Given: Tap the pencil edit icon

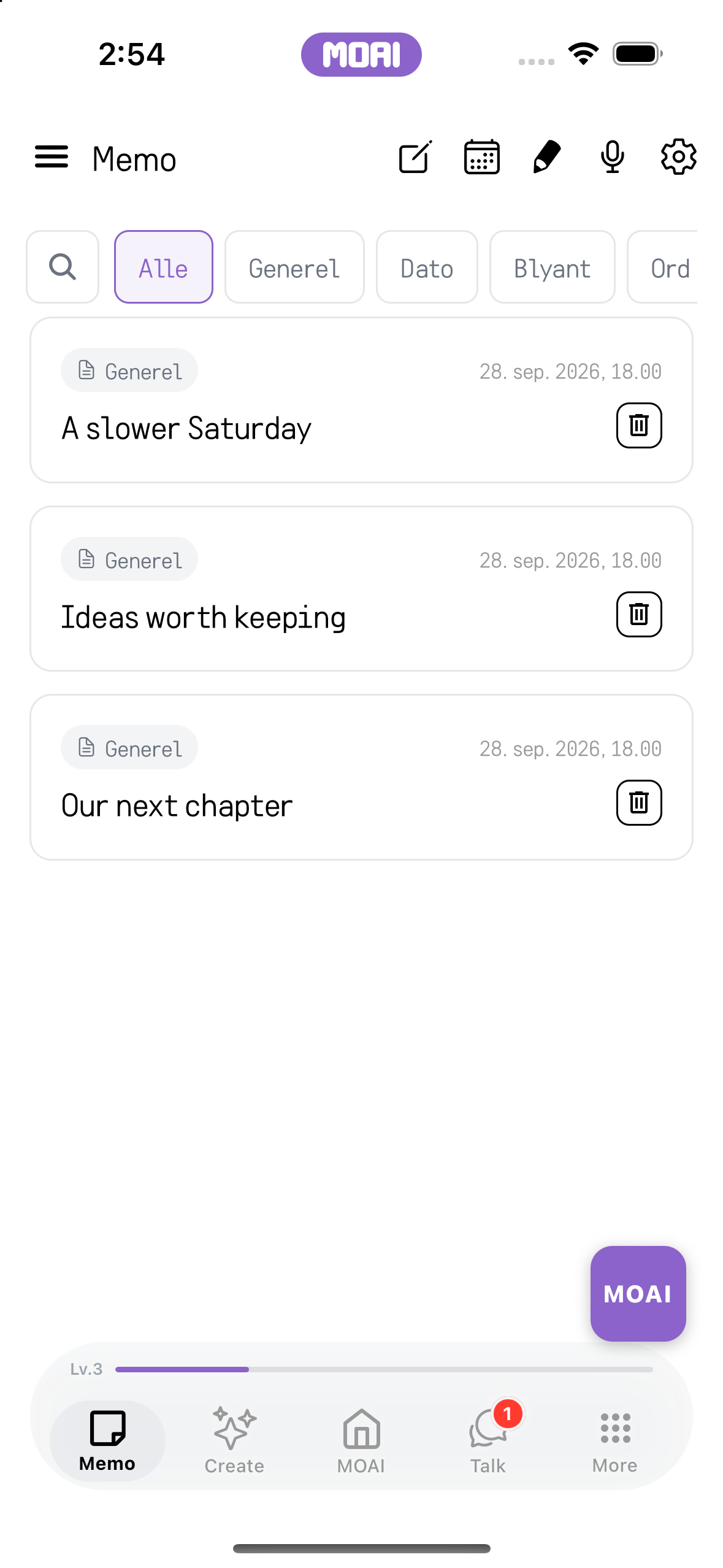Looking at the screenshot, I should [x=547, y=158].
